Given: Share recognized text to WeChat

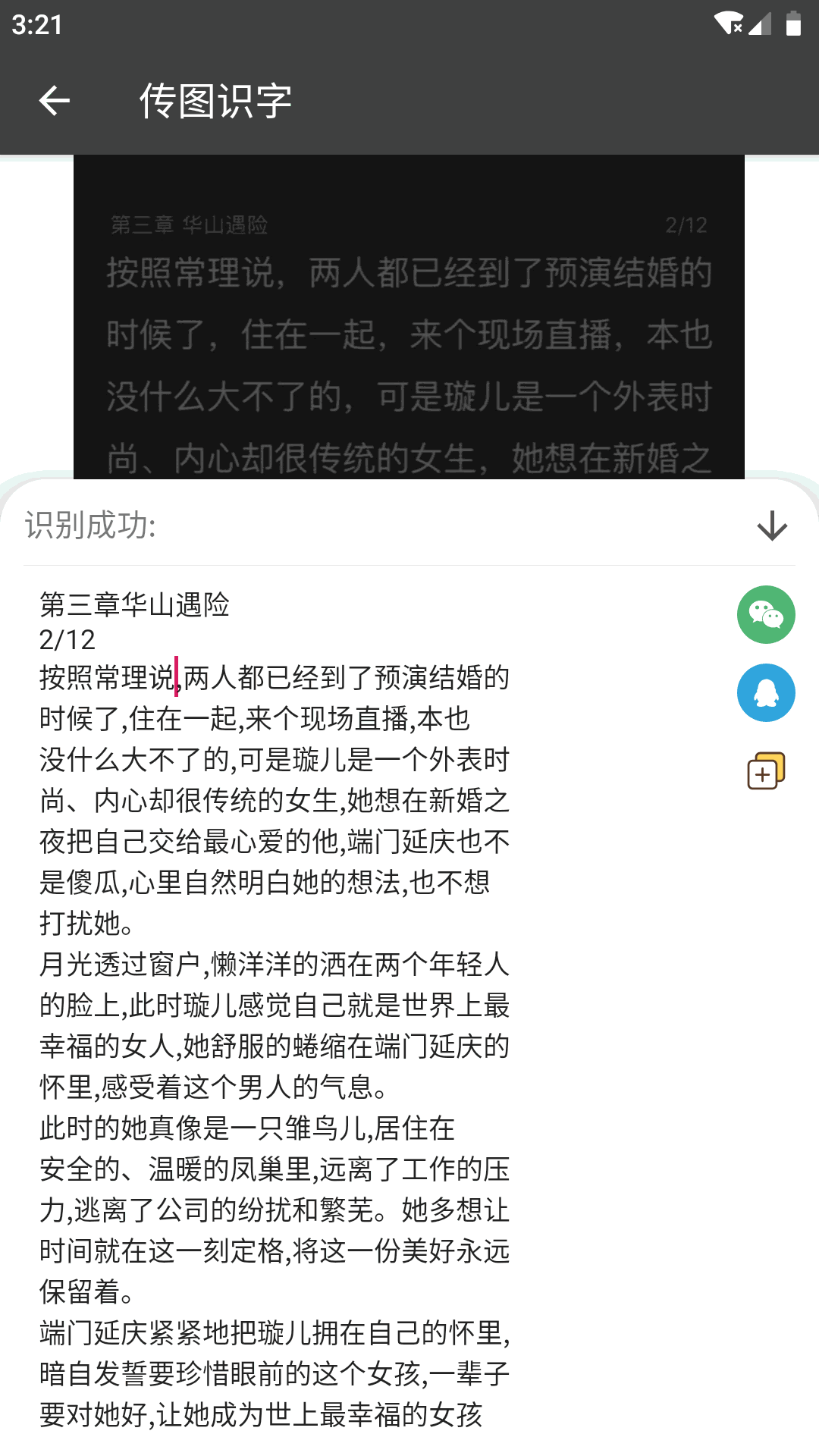Looking at the screenshot, I should coord(766,615).
